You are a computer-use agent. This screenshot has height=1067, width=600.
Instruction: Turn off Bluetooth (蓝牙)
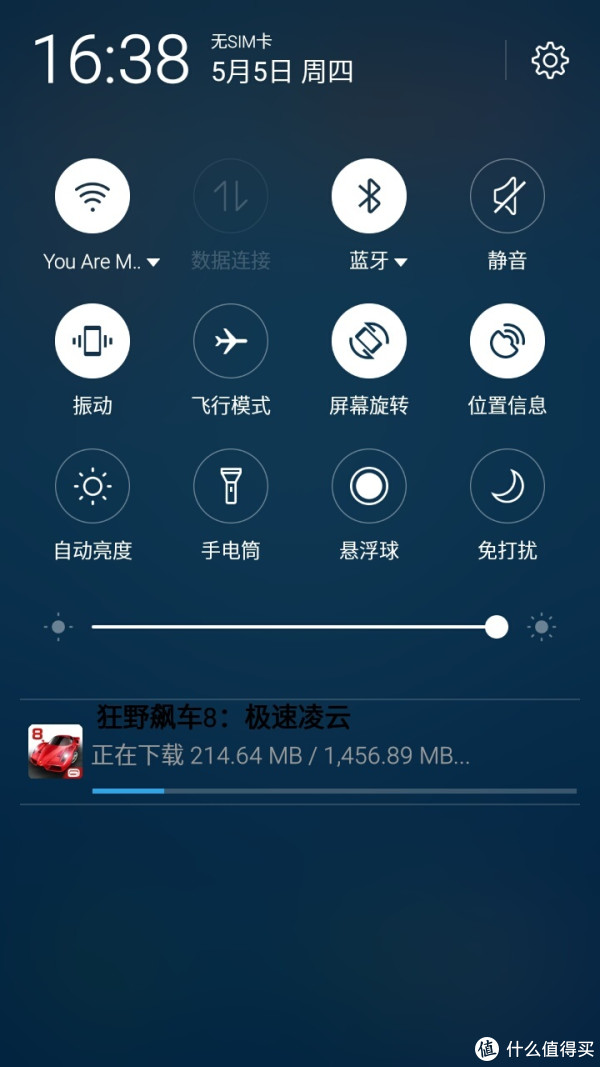pos(369,197)
